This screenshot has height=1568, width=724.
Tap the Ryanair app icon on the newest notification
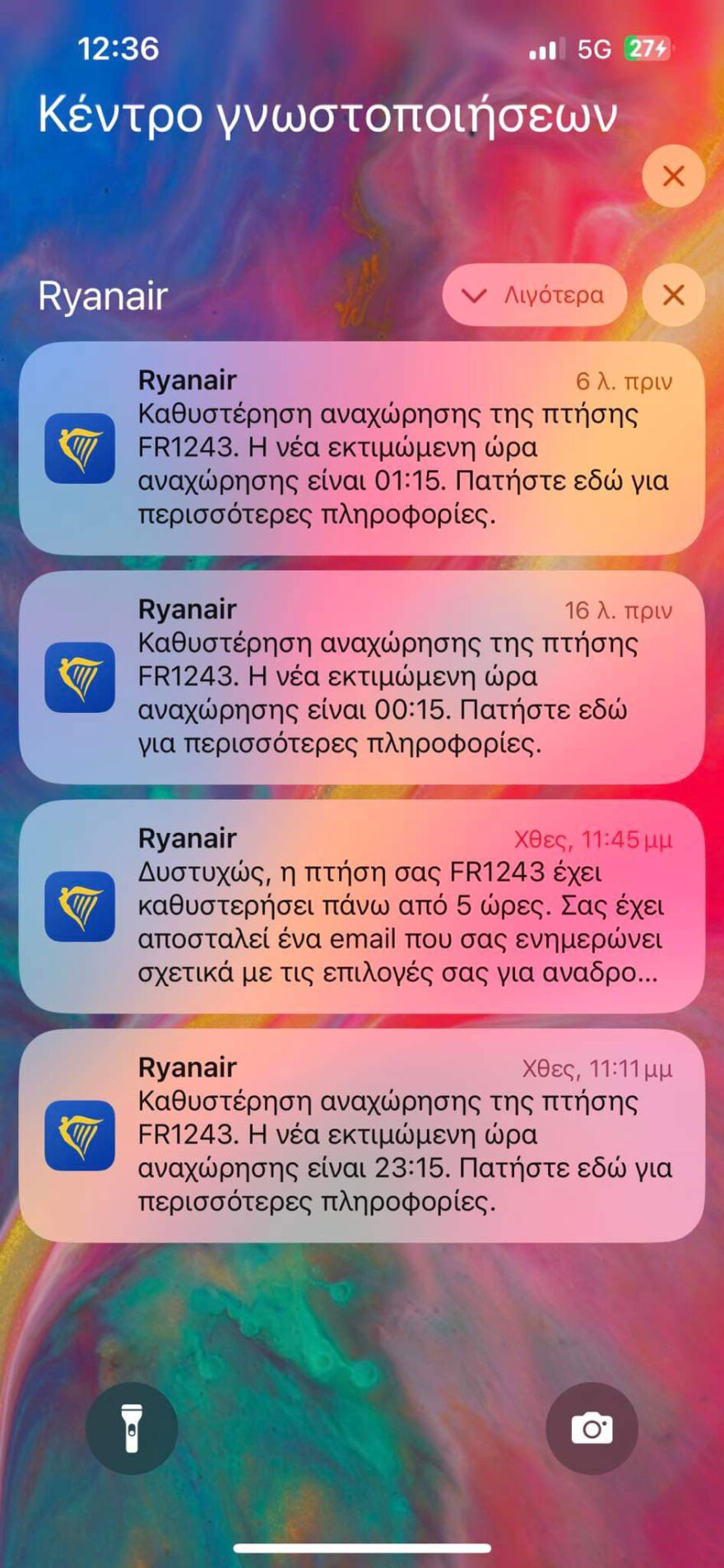tap(80, 446)
